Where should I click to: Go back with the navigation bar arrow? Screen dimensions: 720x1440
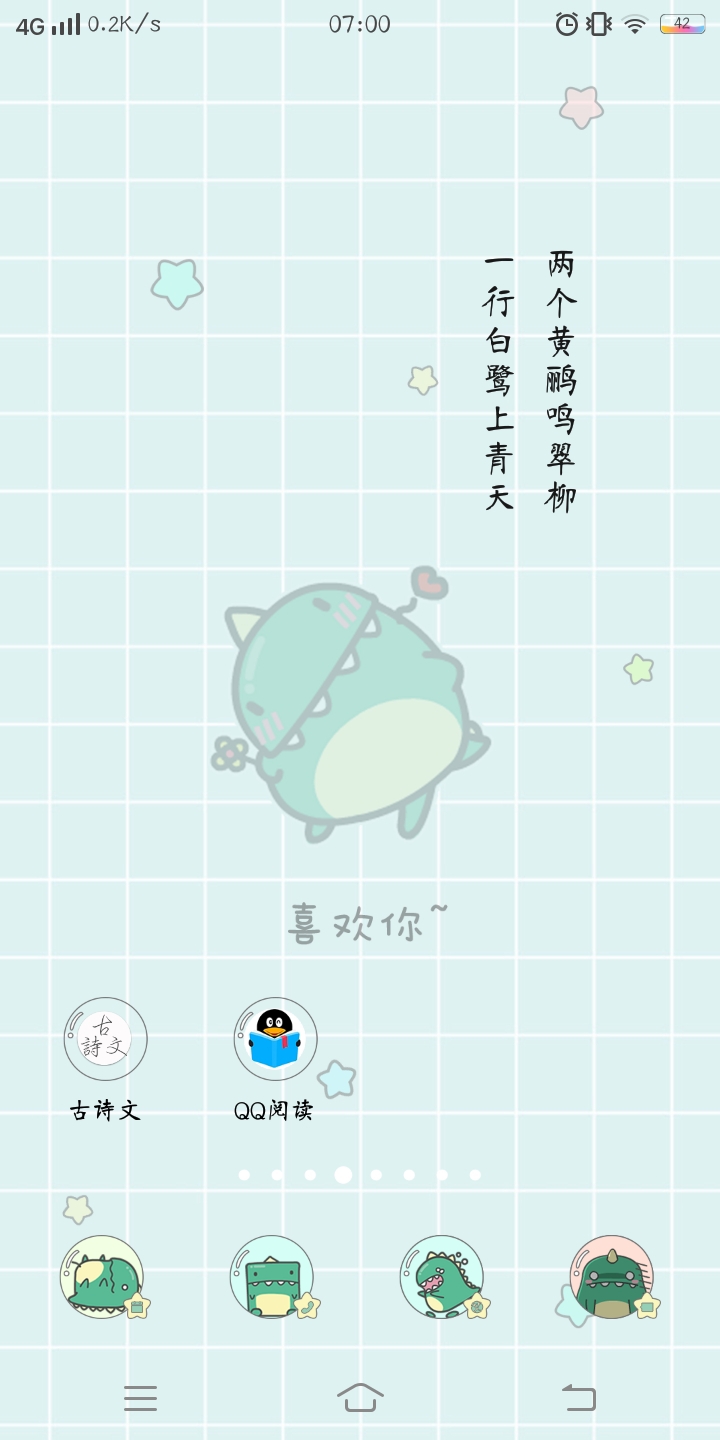tap(579, 1397)
